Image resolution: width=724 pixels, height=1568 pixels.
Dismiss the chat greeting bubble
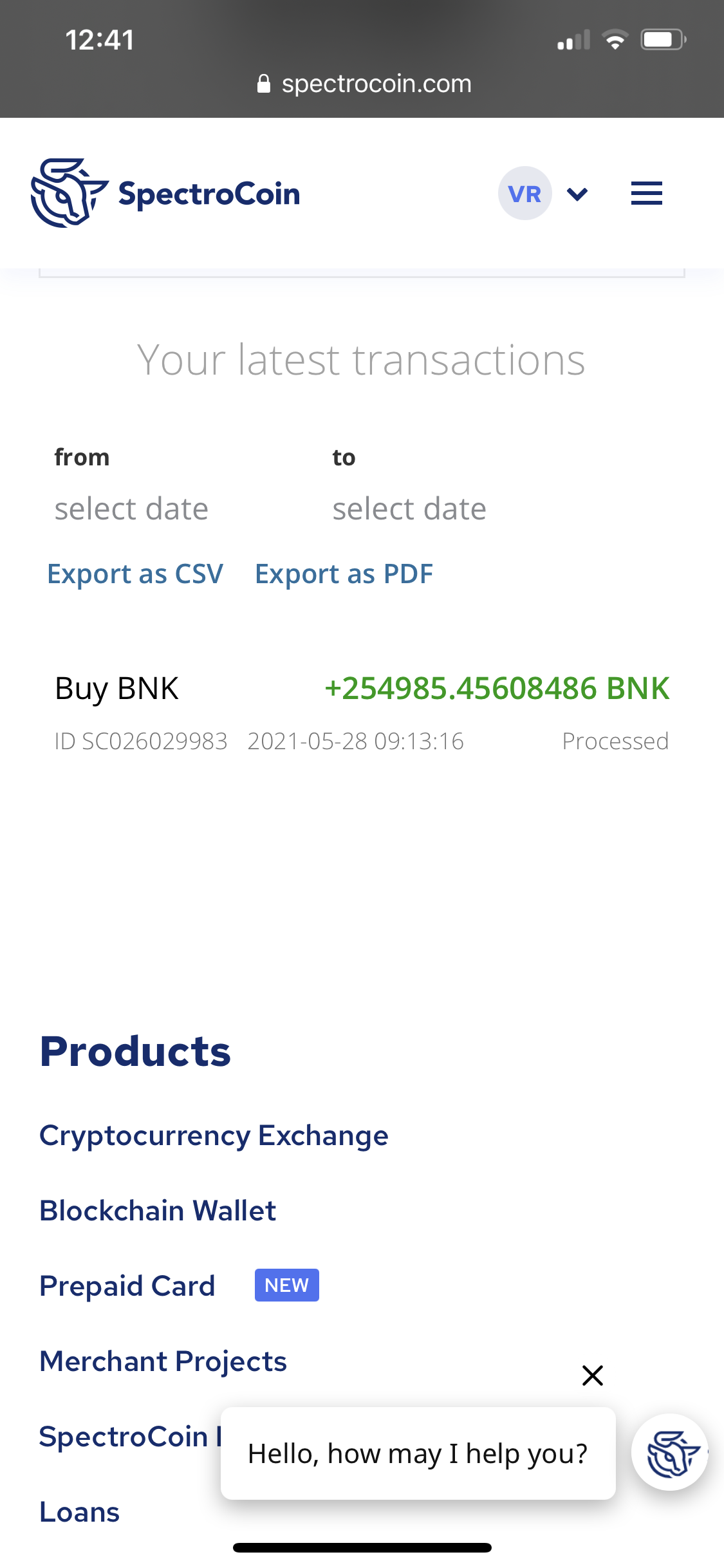tap(592, 1376)
